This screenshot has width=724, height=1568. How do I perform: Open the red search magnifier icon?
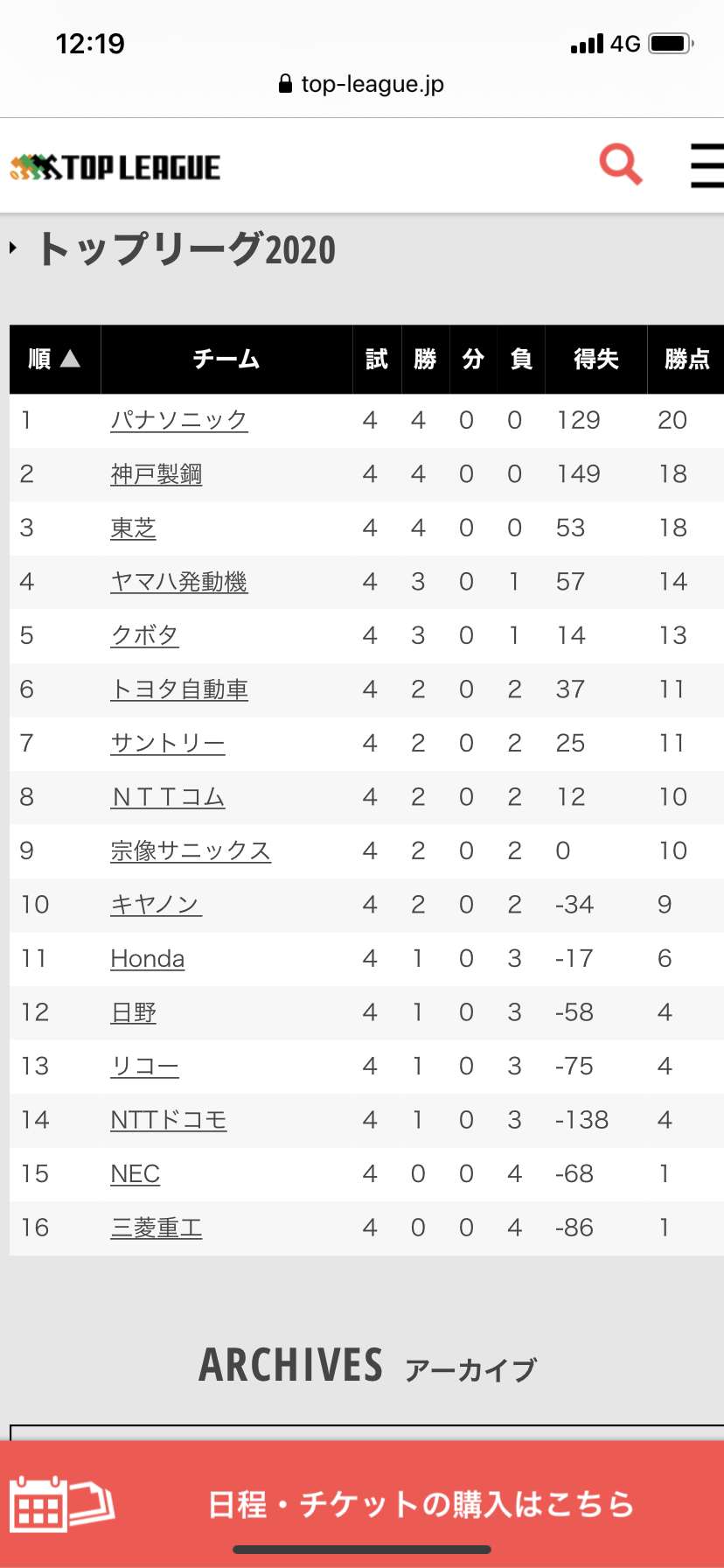(621, 164)
